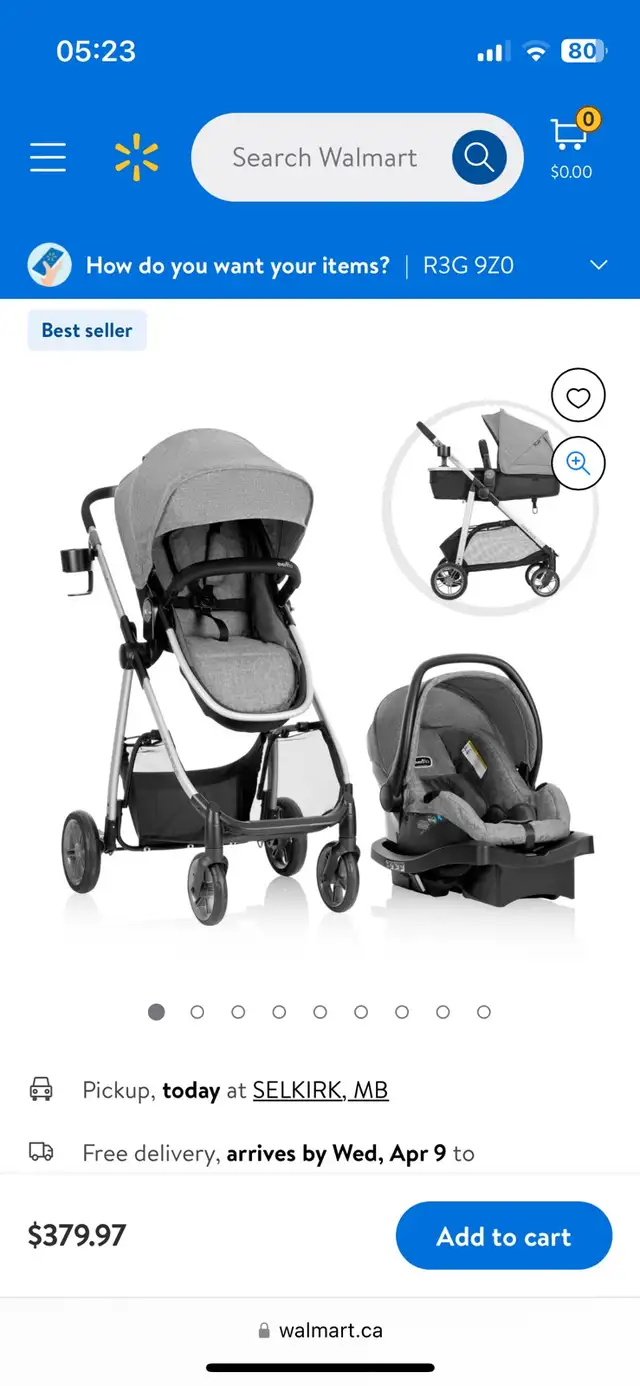Screen dimensions: 640x1386
Task: Go to the Walmart home logo
Action: [136, 157]
